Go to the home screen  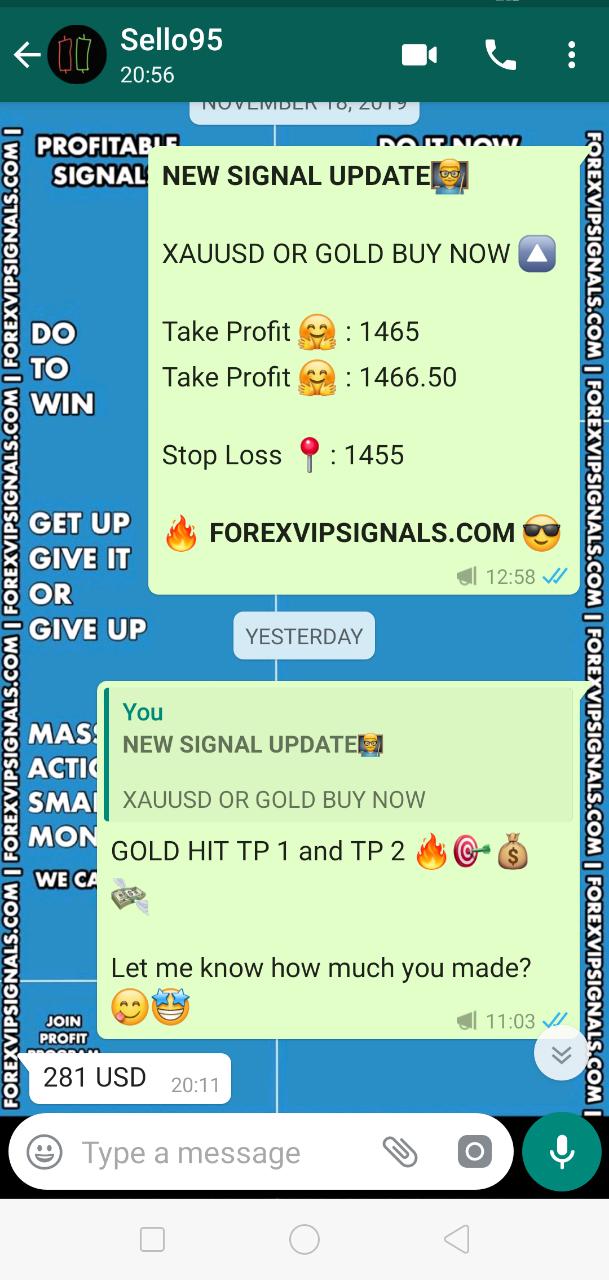tap(304, 1240)
